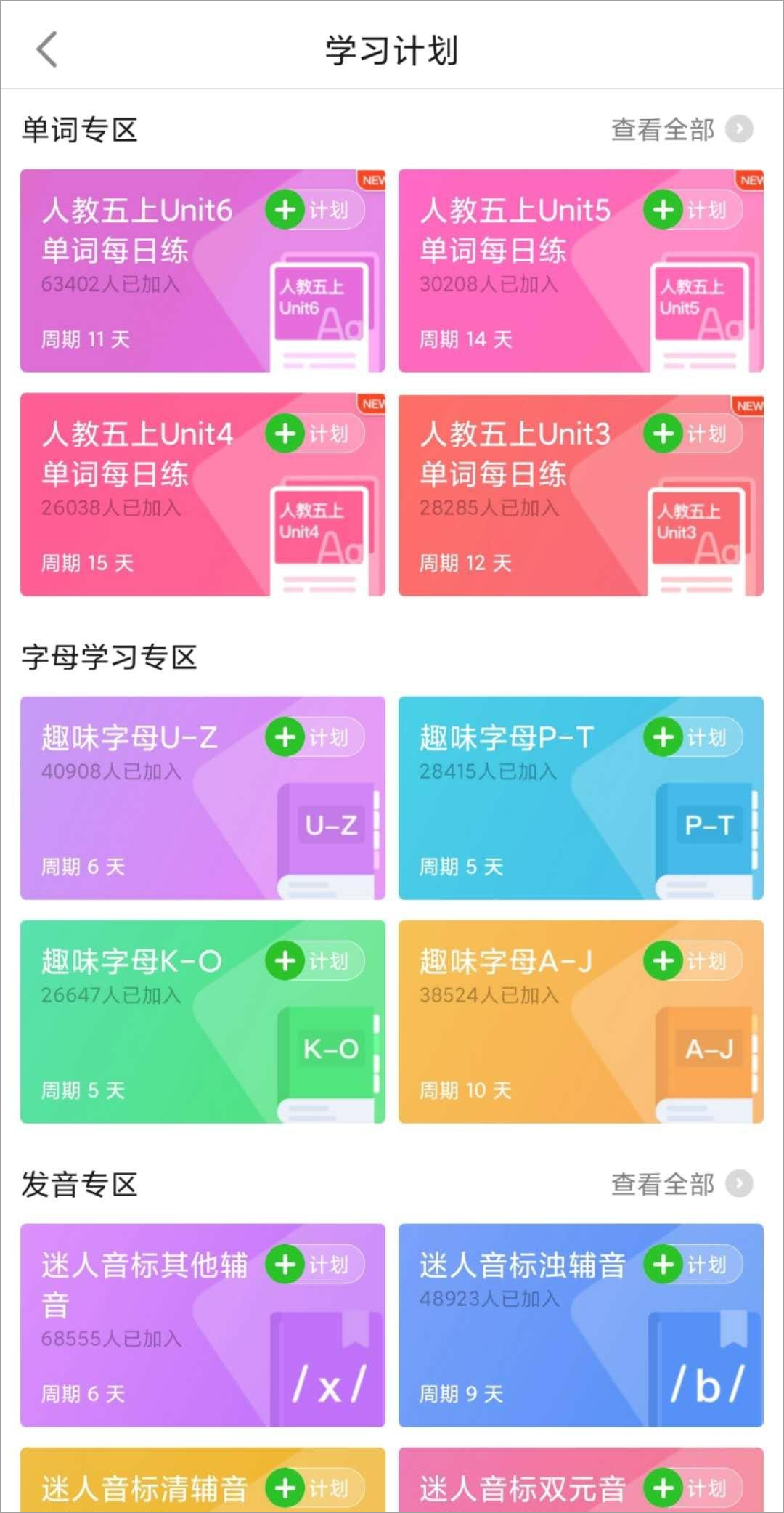
Task: Add 迷人音标浊辅音 to plan
Action: [692, 1265]
